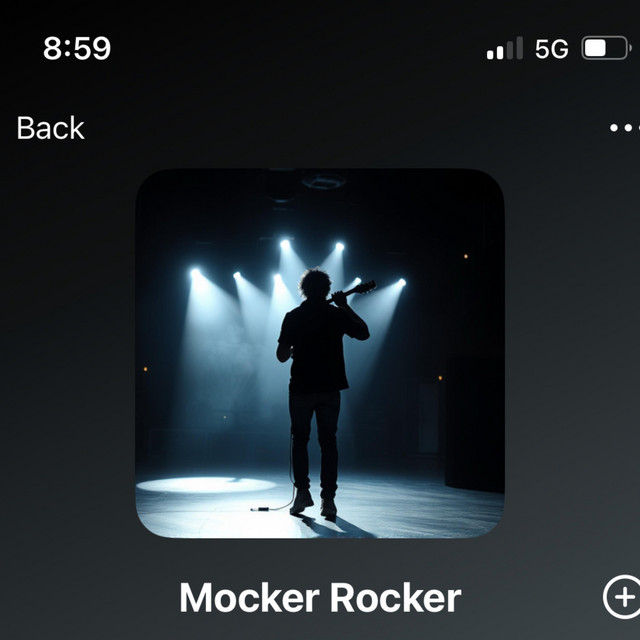
Task: Go back using the Back button
Action: pyautogui.click(x=51, y=128)
